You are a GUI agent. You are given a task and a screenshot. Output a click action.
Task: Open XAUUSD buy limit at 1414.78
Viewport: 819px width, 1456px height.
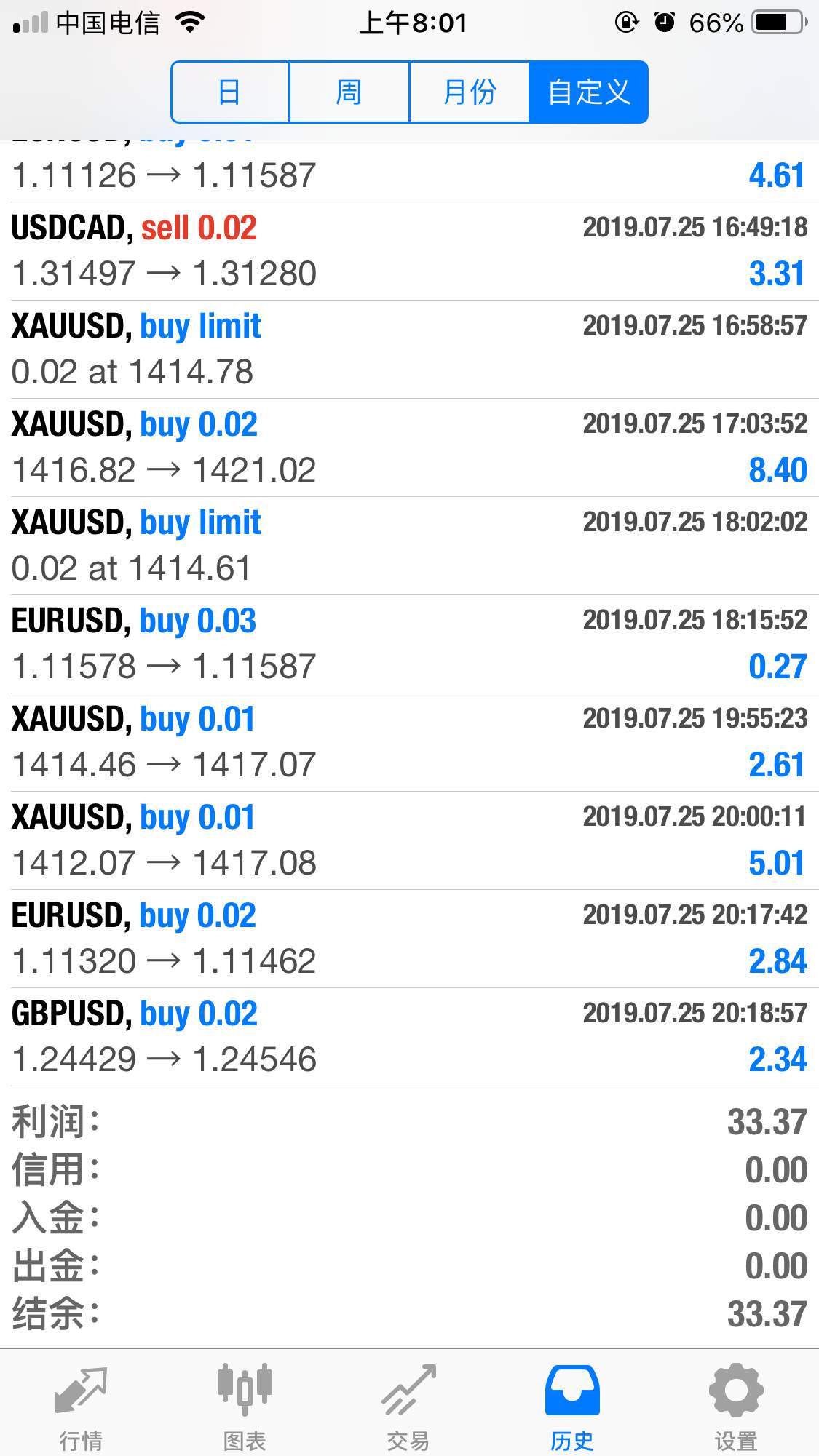pyautogui.click(x=409, y=349)
